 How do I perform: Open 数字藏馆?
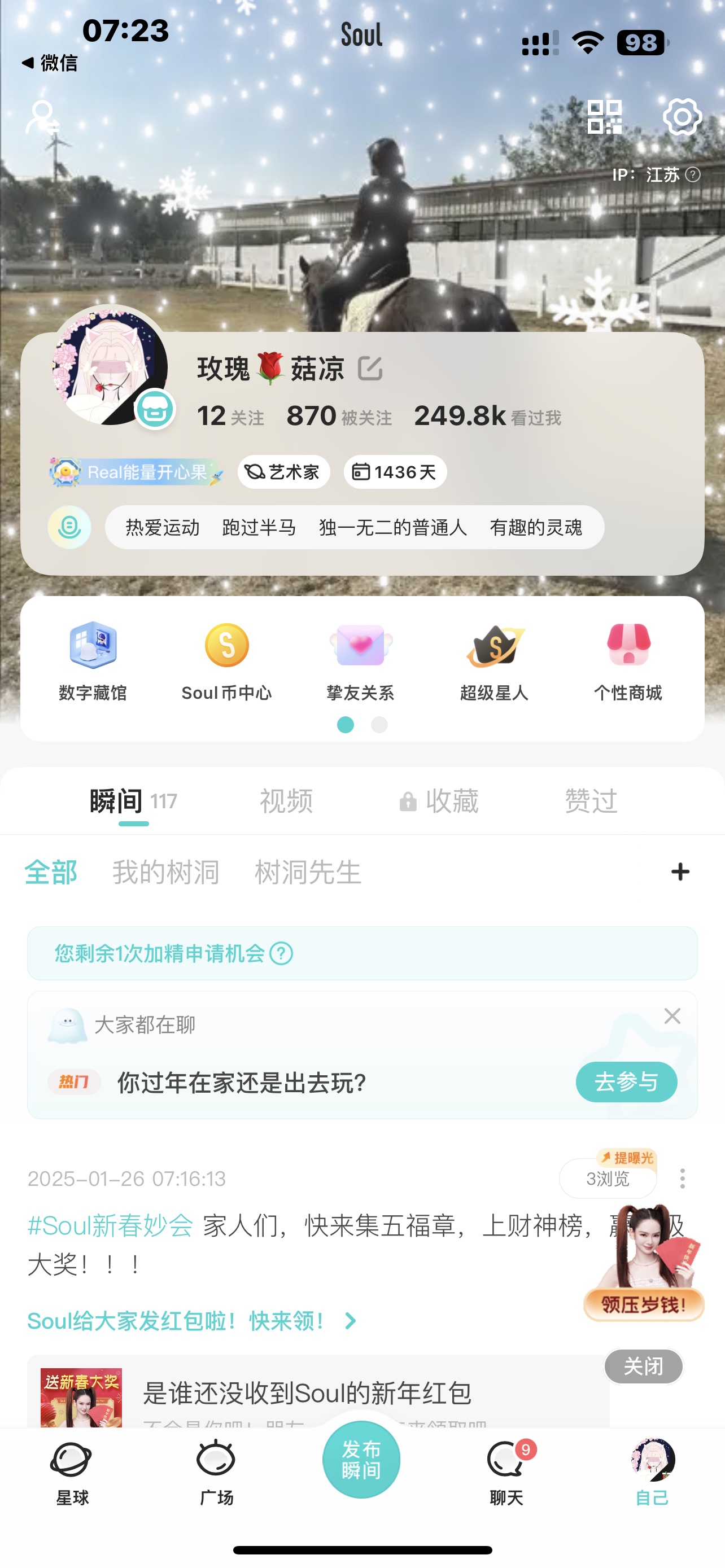pos(93,660)
